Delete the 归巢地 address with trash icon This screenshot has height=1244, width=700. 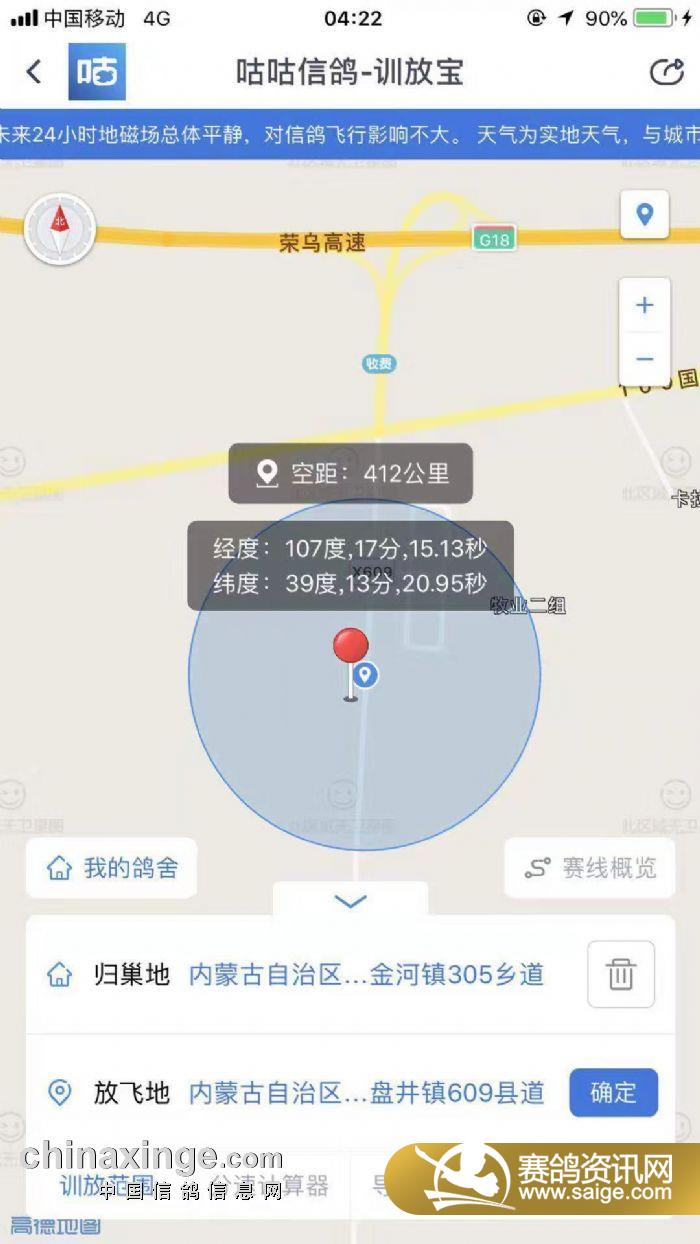point(620,973)
